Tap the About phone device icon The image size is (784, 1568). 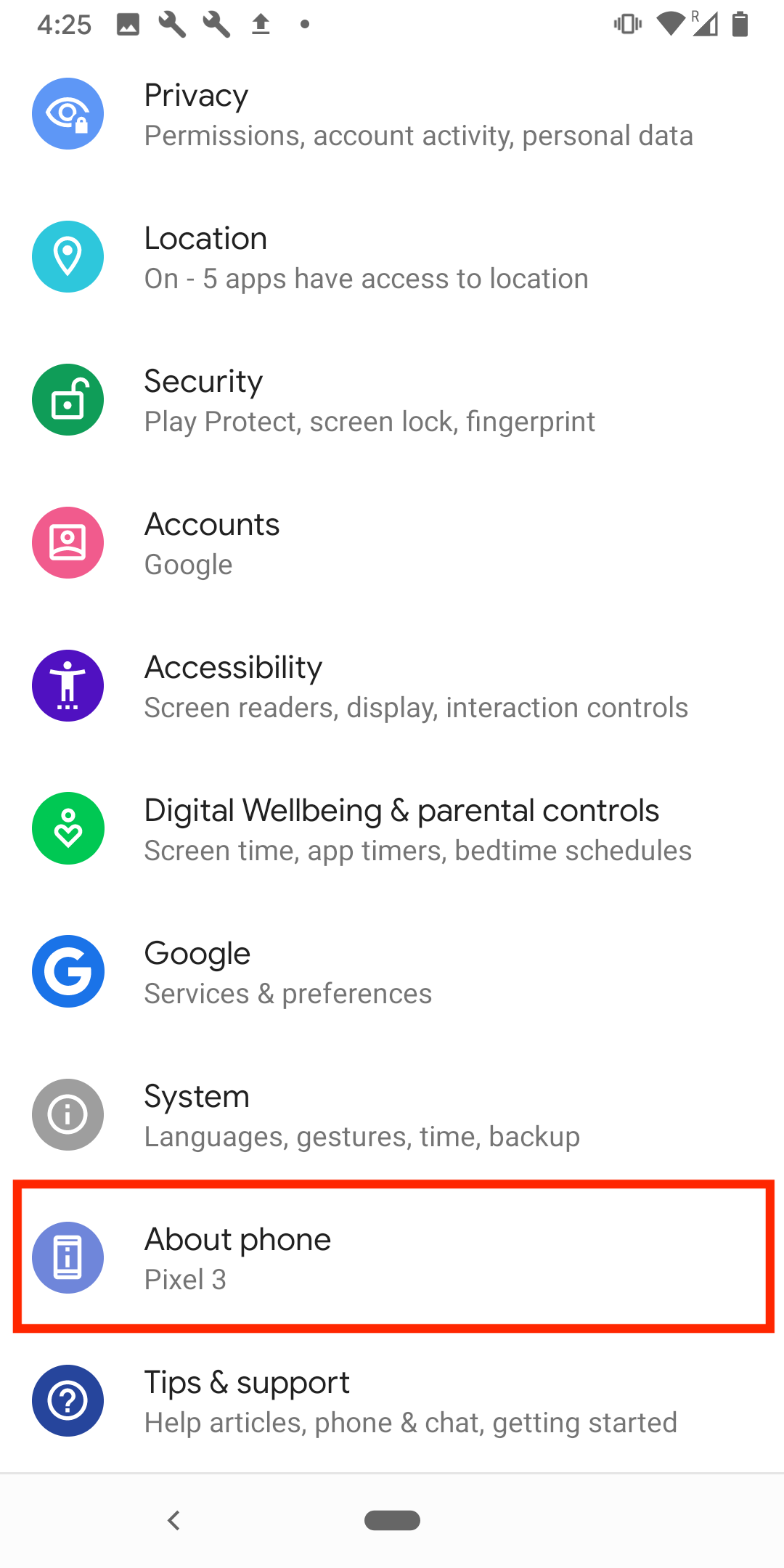point(68,1257)
